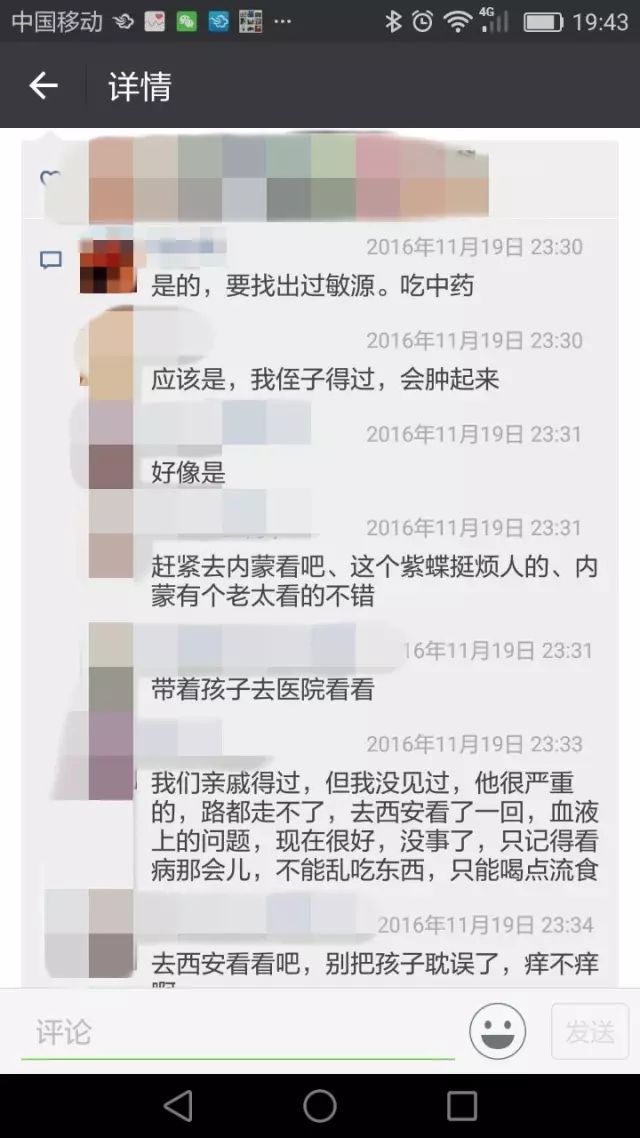Screen dimensions: 640x1138
Task: Reply to comment 应该是，我侄子得过
Action: pyautogui.click(x=324, y=380)
